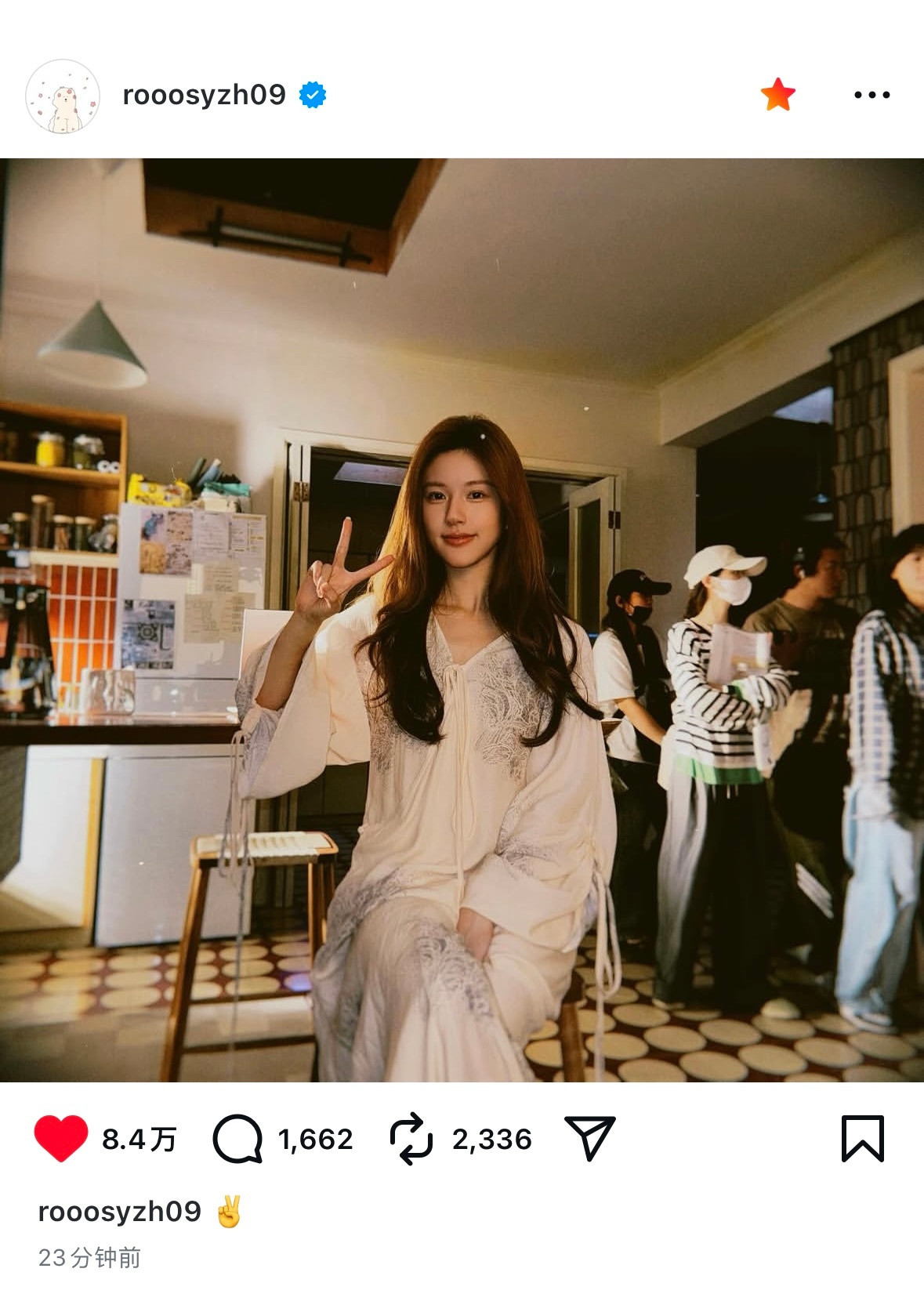Open the three-dot overflow menu

pos(871,95)
